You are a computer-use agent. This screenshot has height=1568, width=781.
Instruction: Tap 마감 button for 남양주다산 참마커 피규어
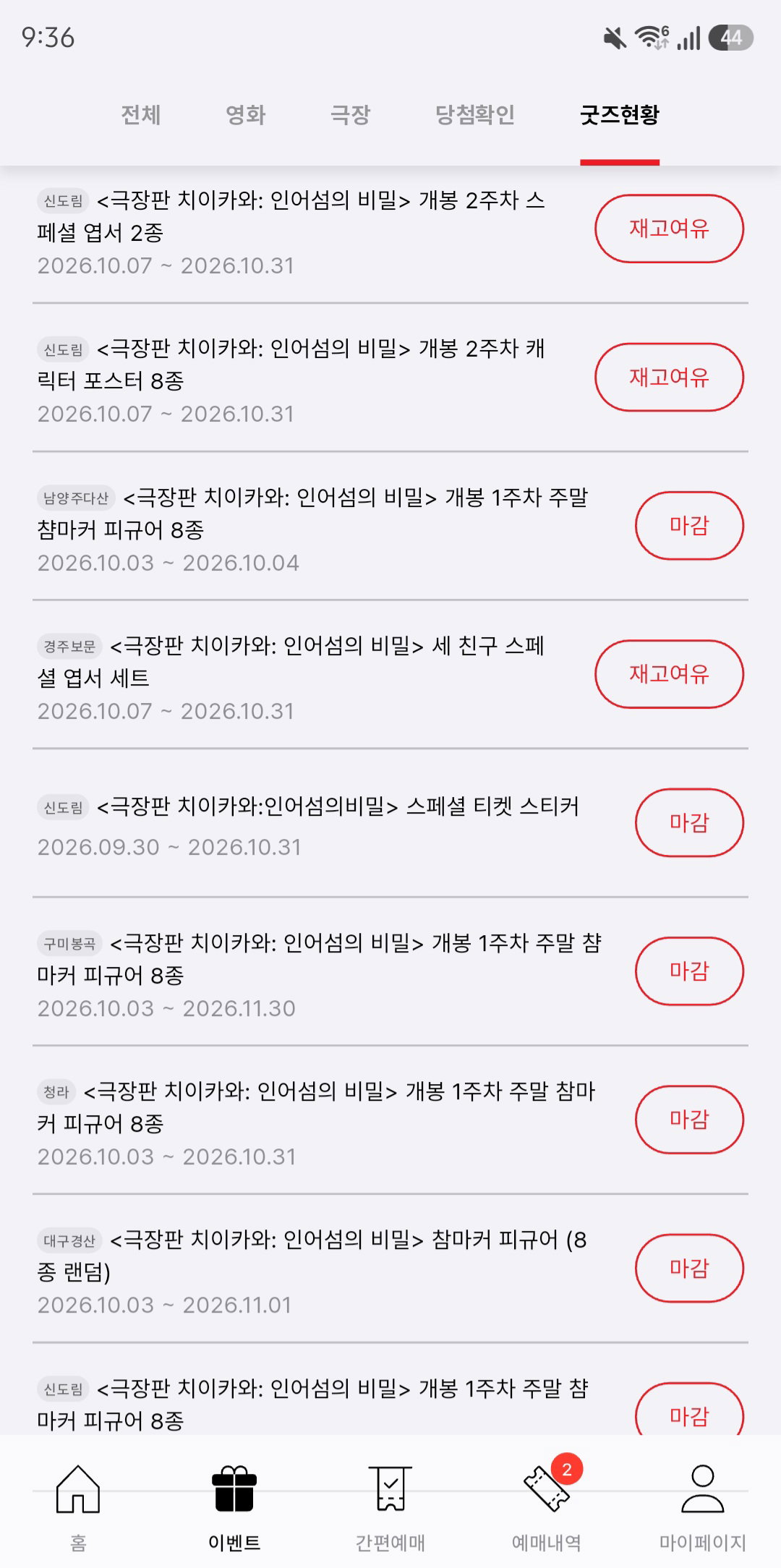tap(689, 526)
